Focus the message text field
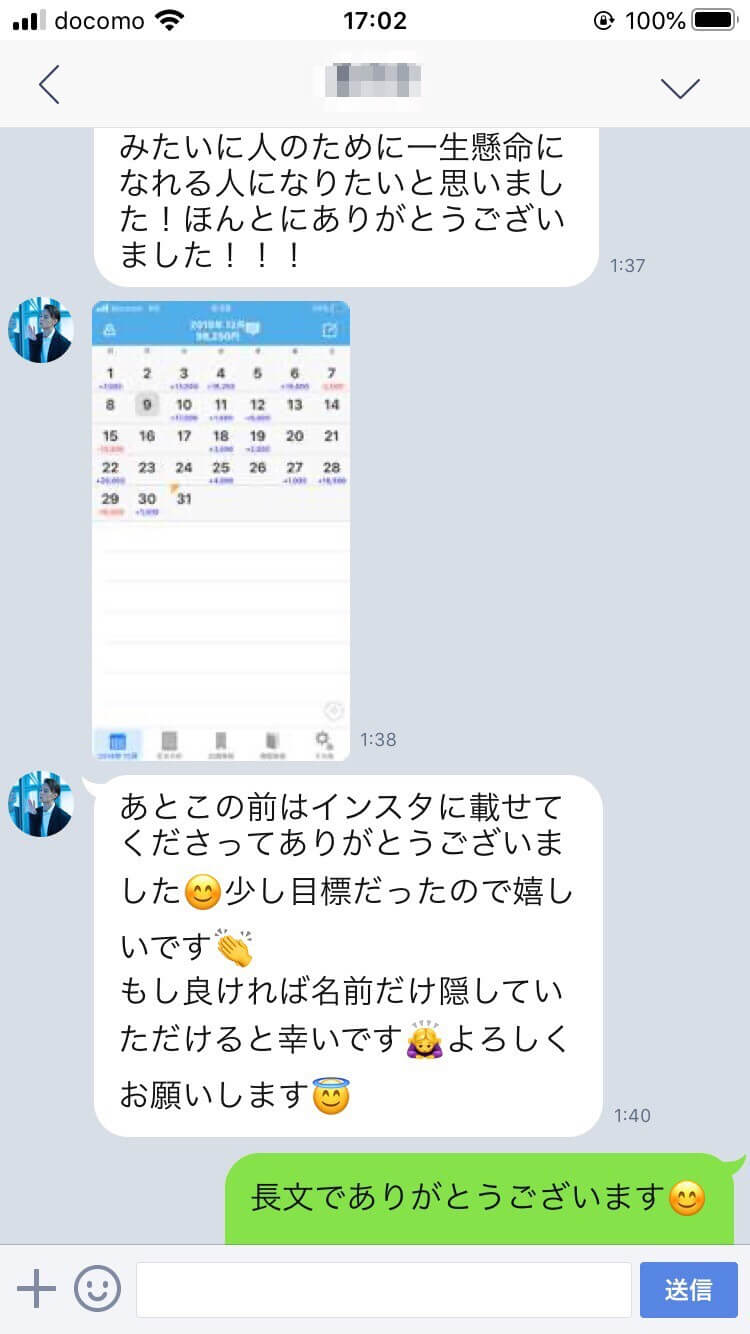Image resolution: width=750 pixels, height=1334 pixels. pyautogui.click(x=383, y=1289)
